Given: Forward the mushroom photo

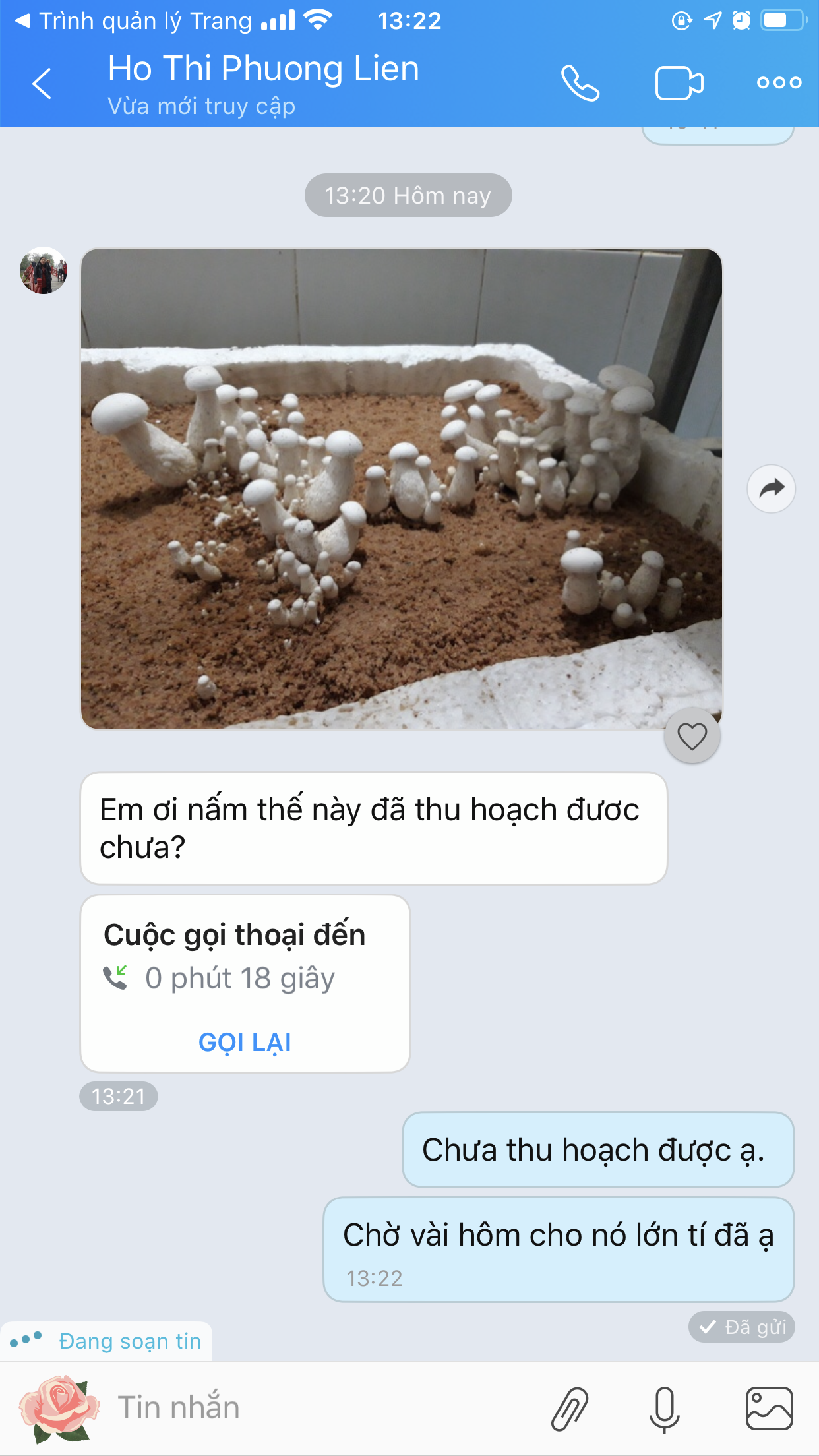Looking at the screenshot, I should 771,489.
